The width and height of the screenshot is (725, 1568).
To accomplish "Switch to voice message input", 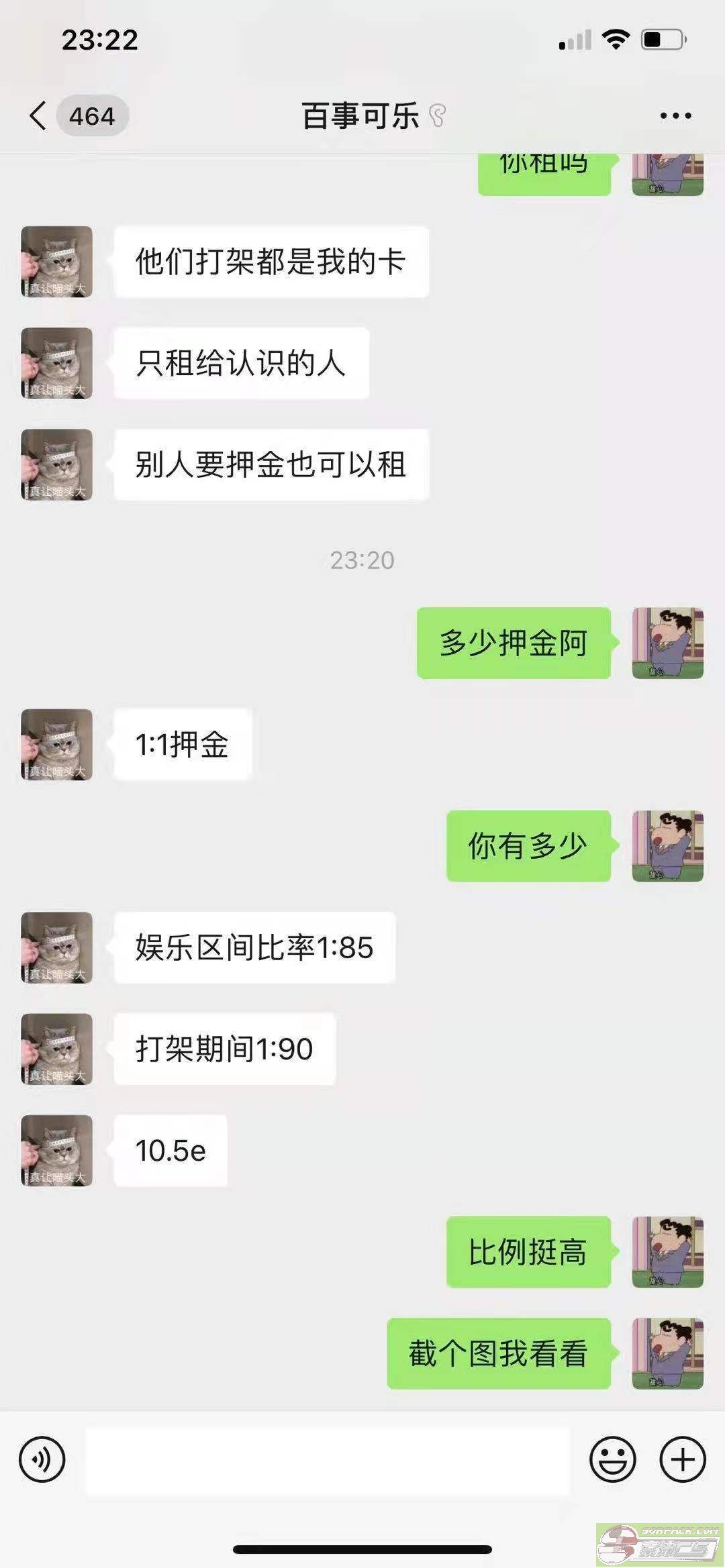I will point(42,1459).
